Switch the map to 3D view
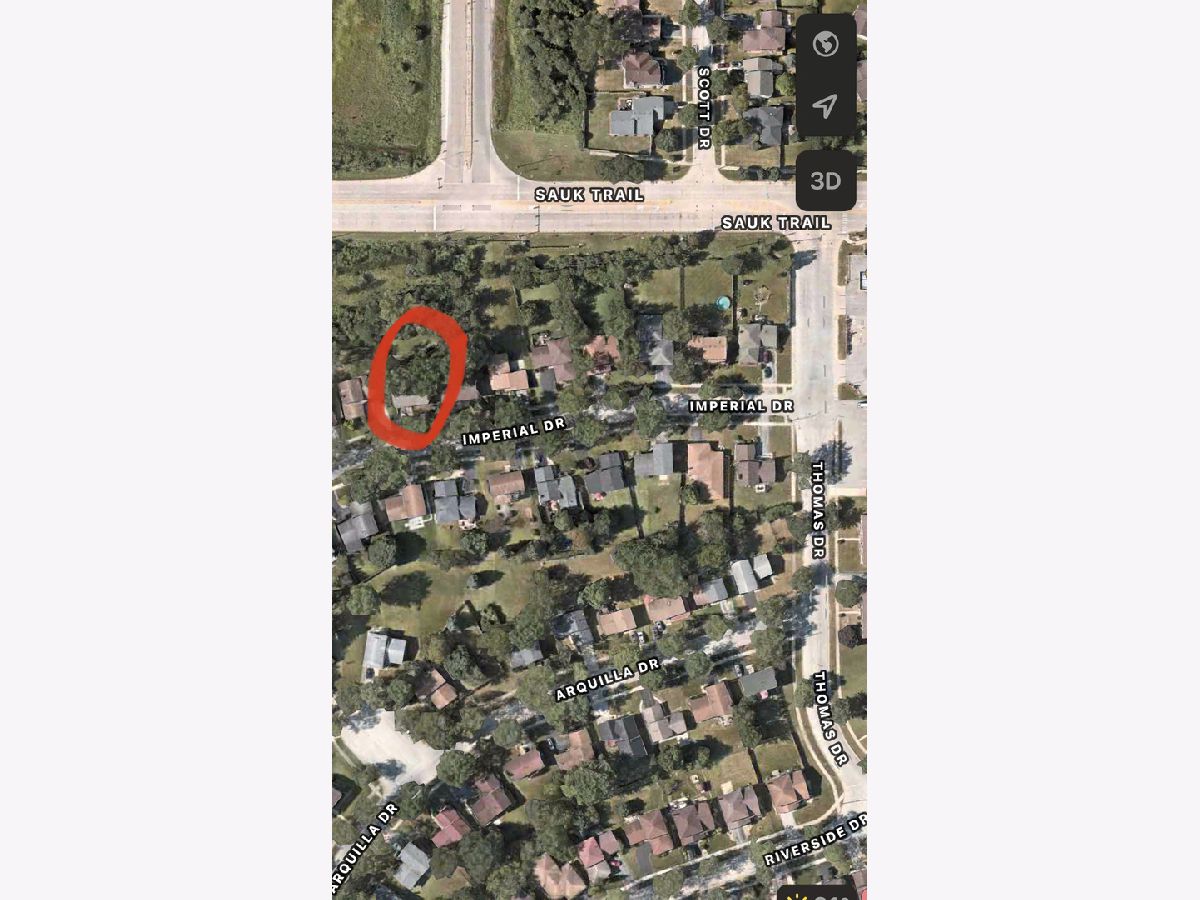This screenshot has width=1200, height=900. [x=825, y=181]
